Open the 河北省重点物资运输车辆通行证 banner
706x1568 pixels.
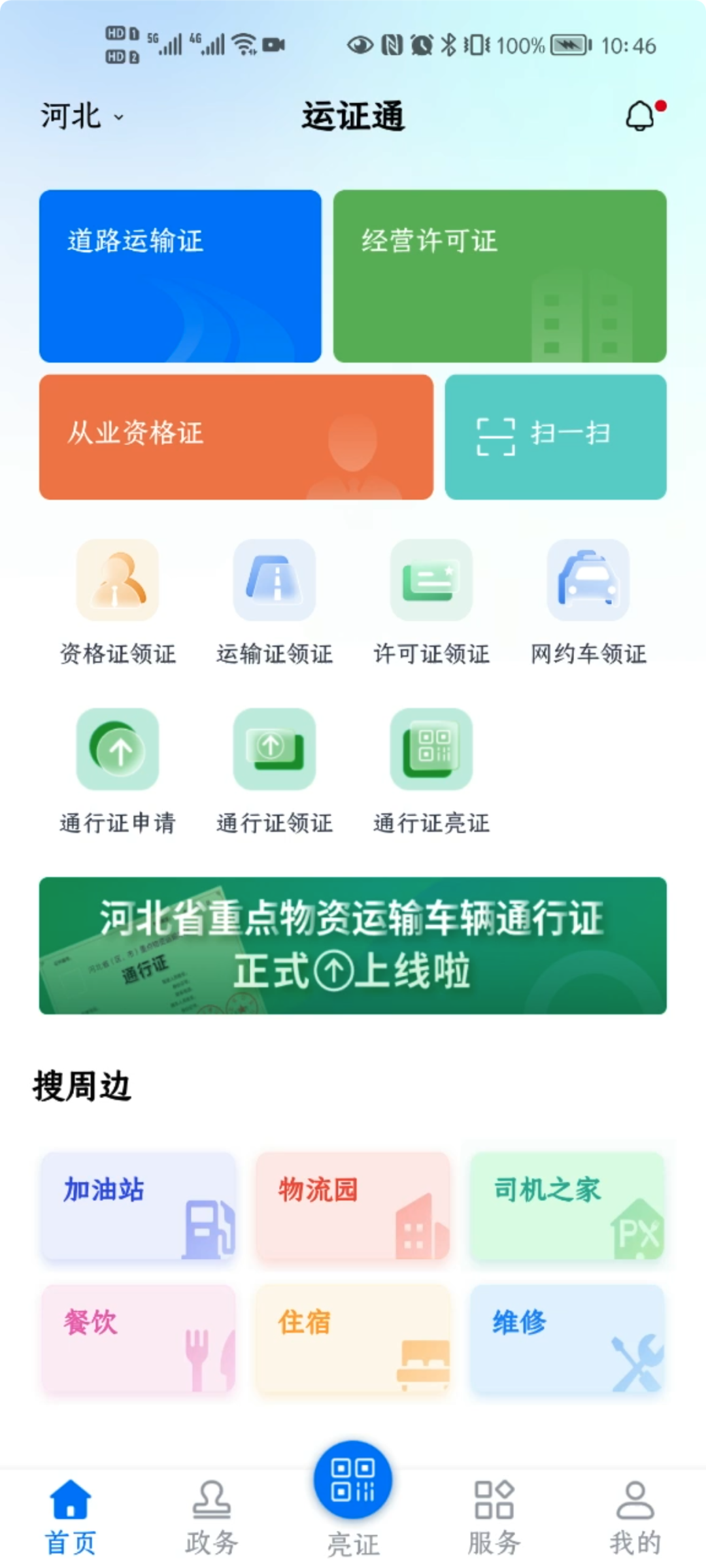click(x=353, y=945)
